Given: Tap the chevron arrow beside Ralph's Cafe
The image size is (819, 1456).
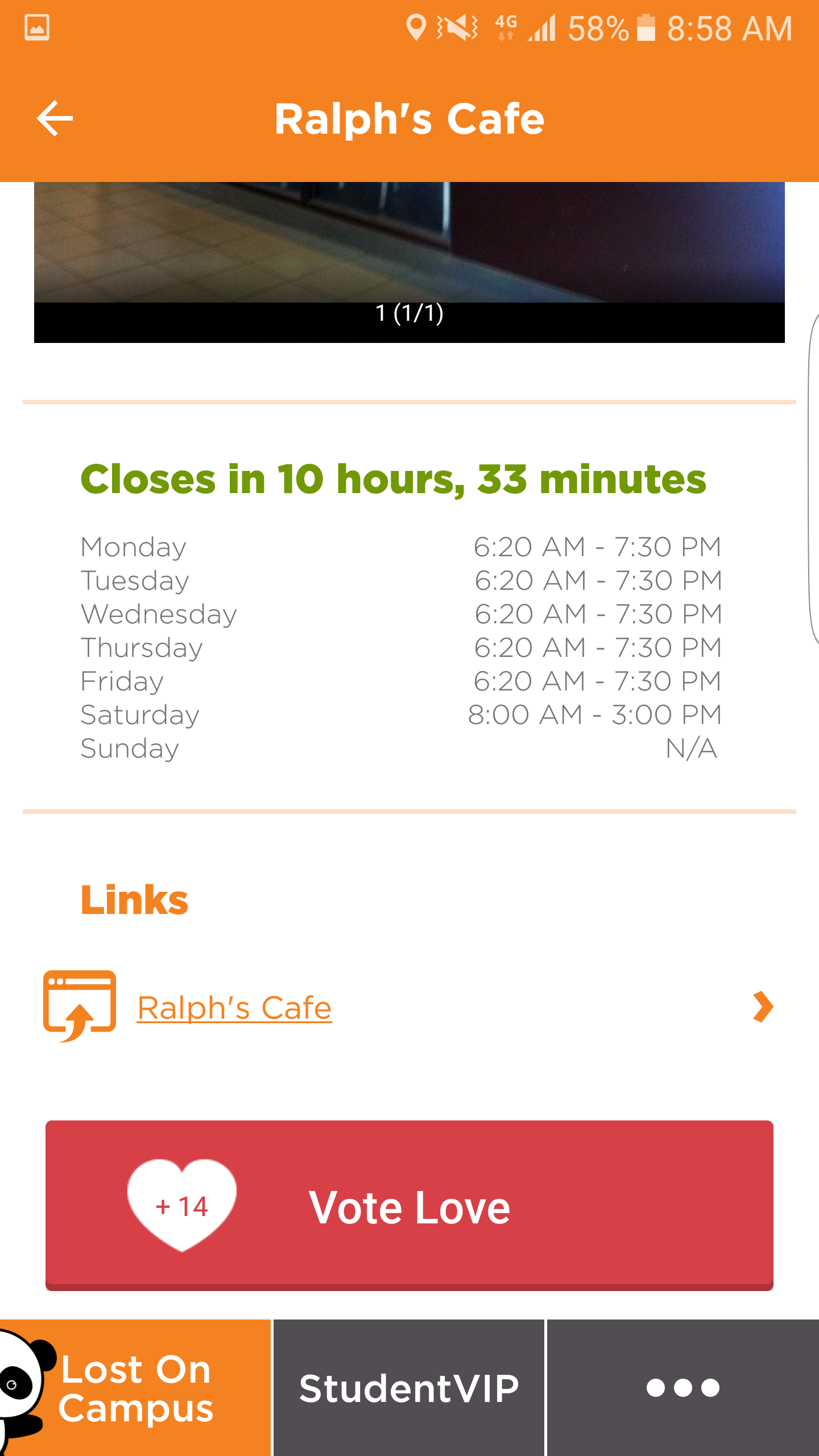Looking at the screenshot, I should (x=762, y=1007).
